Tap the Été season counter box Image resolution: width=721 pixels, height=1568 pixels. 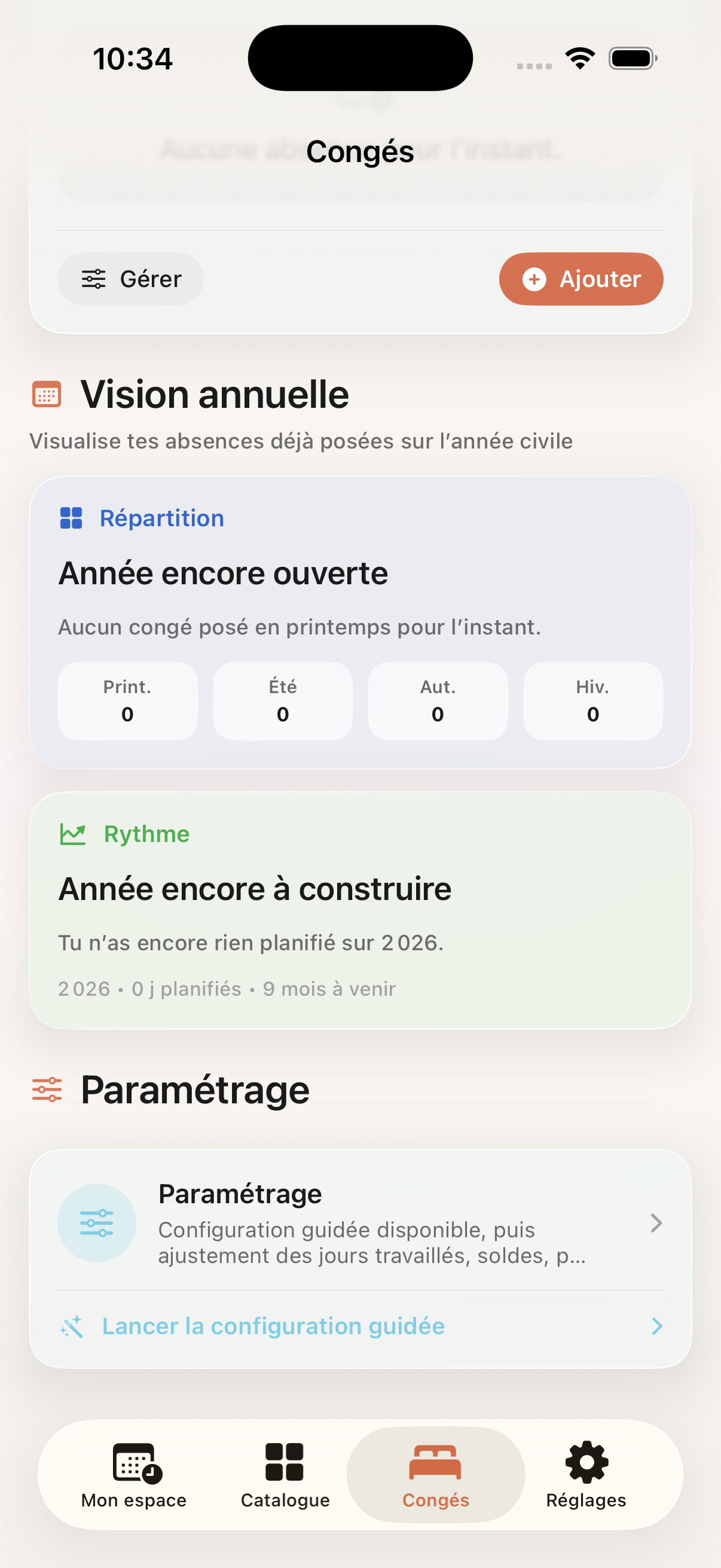click(282, 701)
